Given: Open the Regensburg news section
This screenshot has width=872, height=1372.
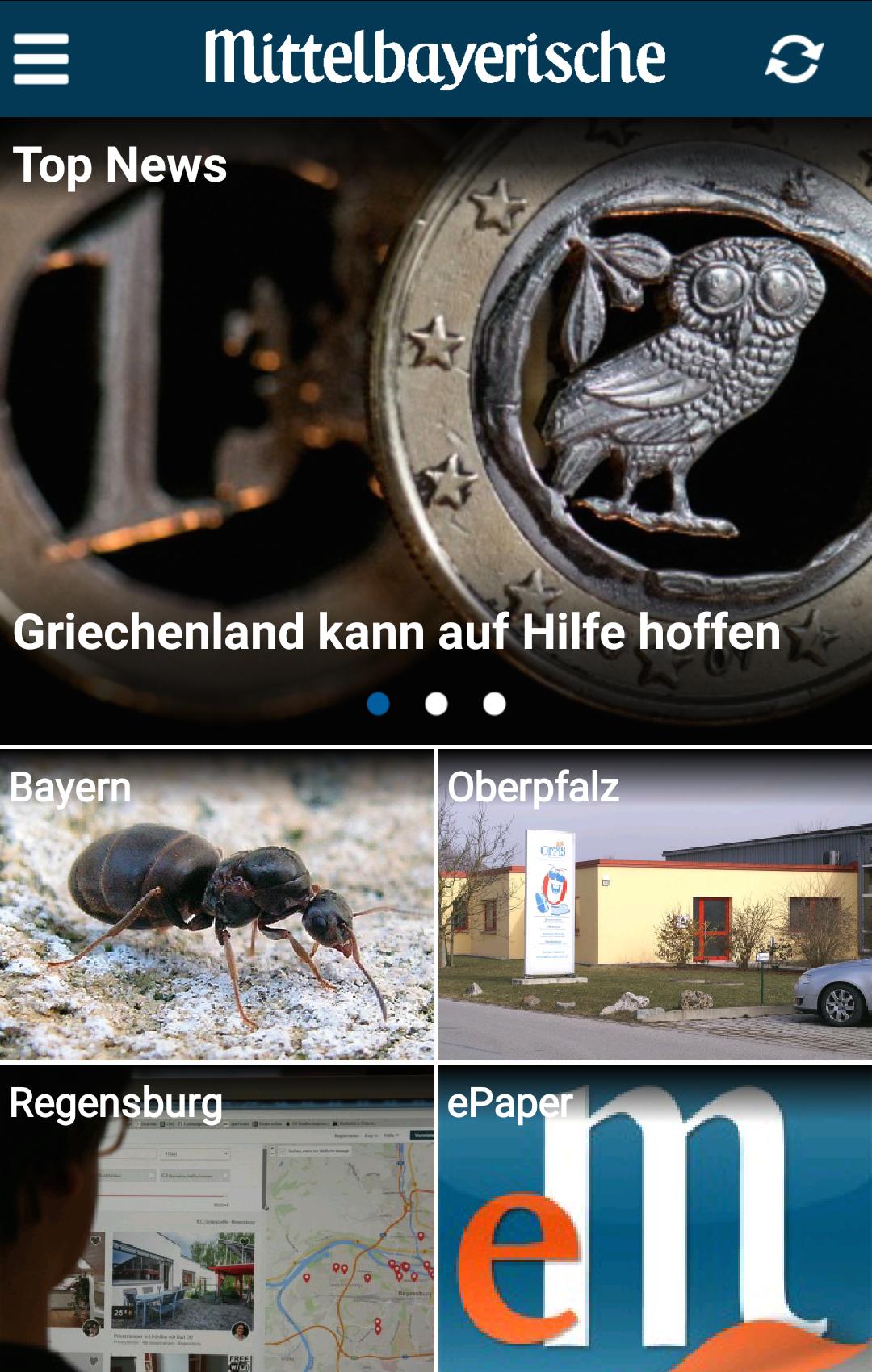Looking at the screenshot, I should tap(216, 1219).
